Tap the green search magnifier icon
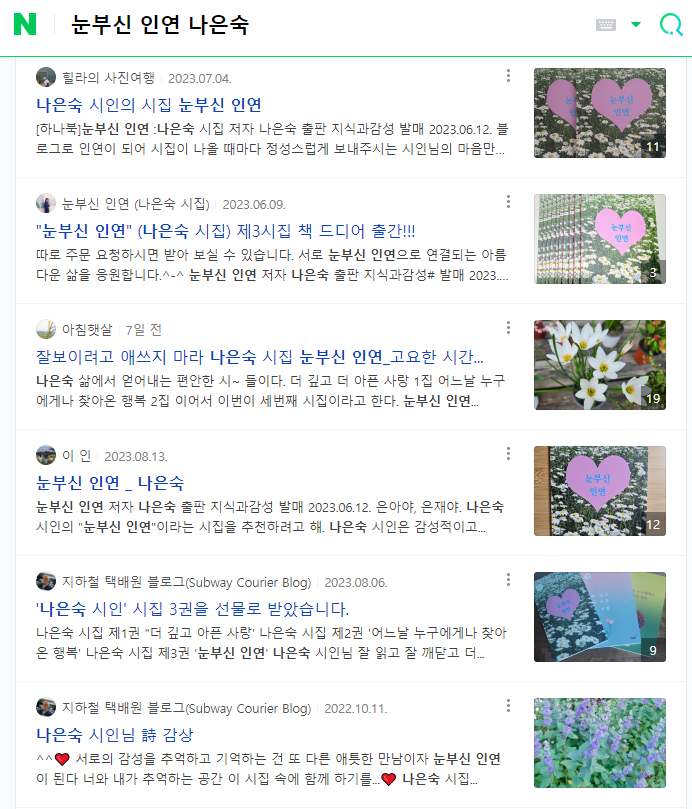This screenshot has width=692, height=809. 670,25
